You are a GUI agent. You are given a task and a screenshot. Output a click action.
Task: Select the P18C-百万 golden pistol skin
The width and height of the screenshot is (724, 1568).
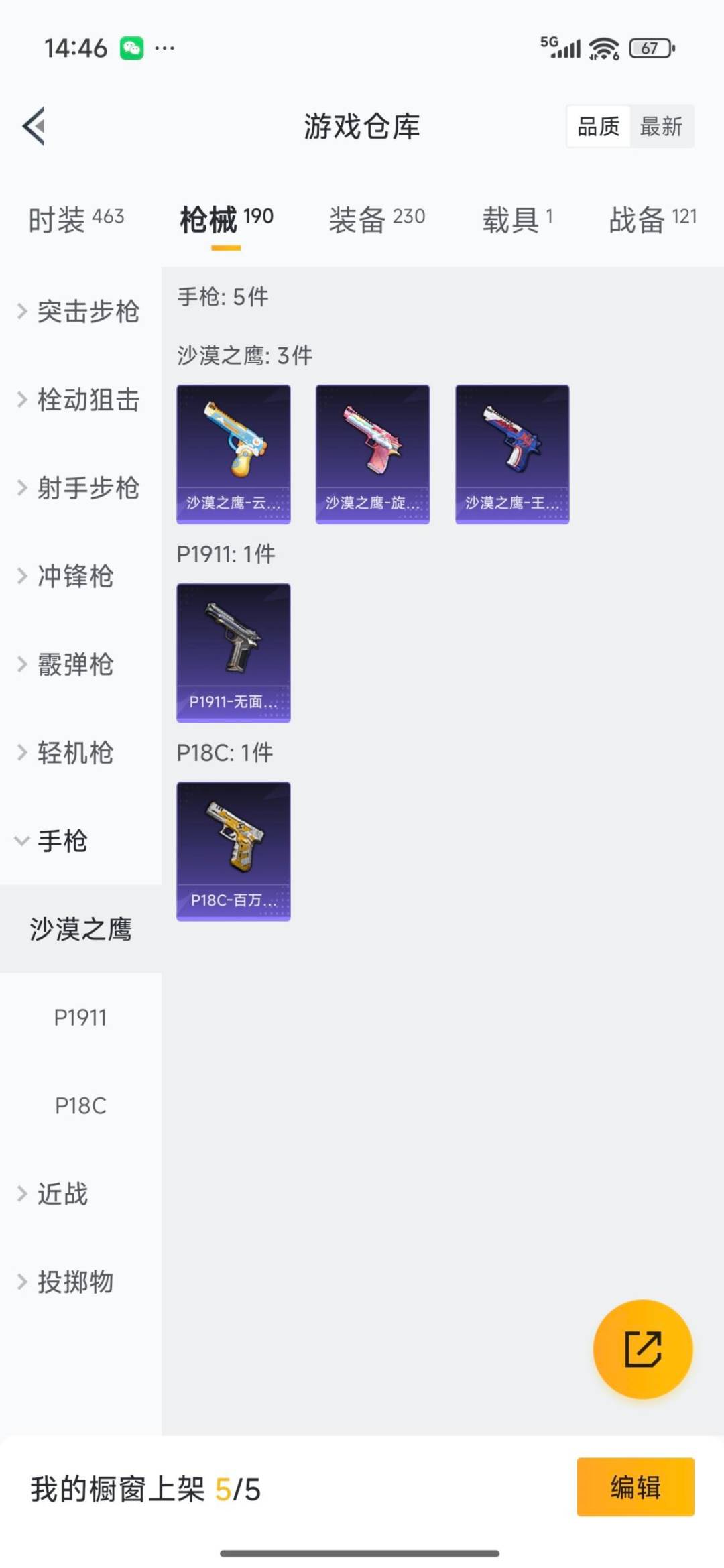point(233,851)
